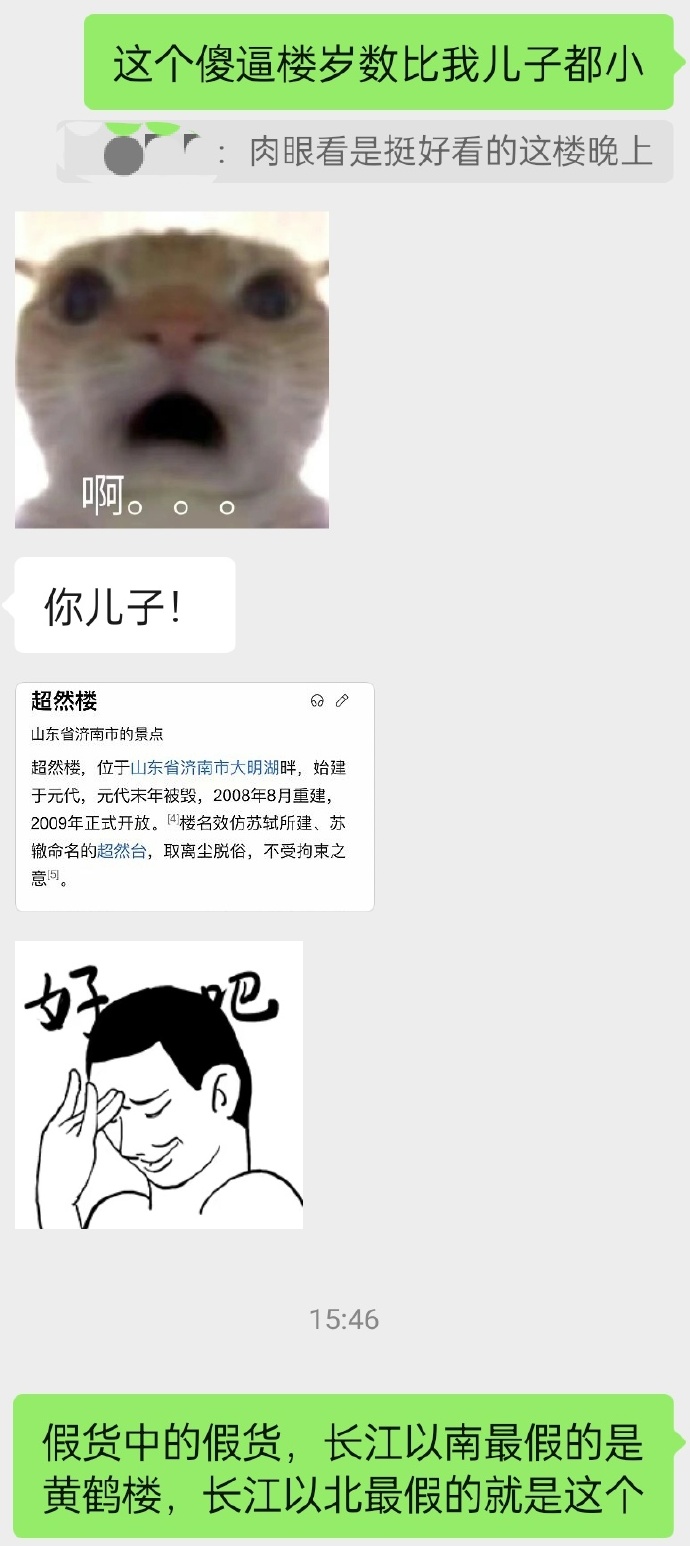Open the 好吧 facepalm sticker
The height and width of the screenshot is (1546, 690).
[159, 1084]
